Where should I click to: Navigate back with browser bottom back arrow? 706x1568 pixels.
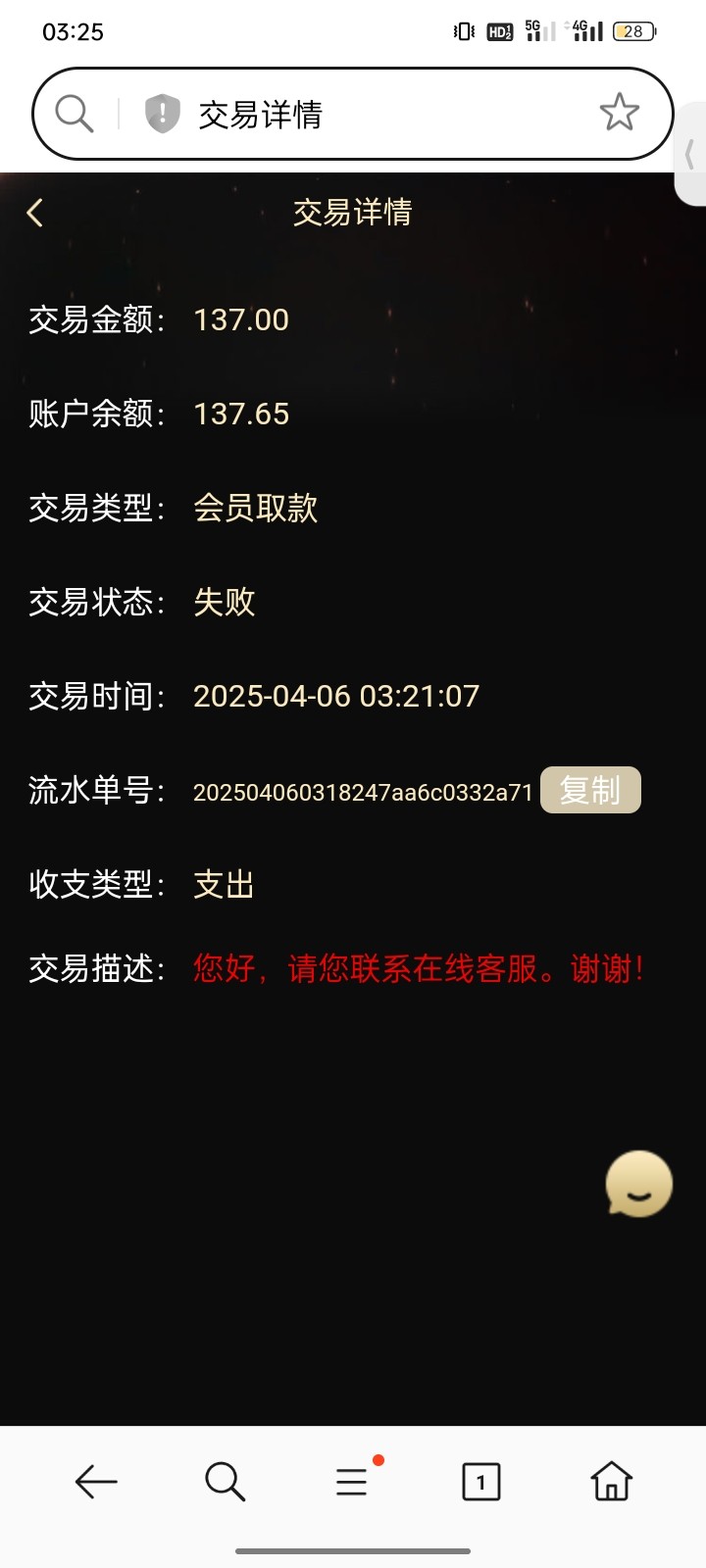click(x=96, y=1482)
